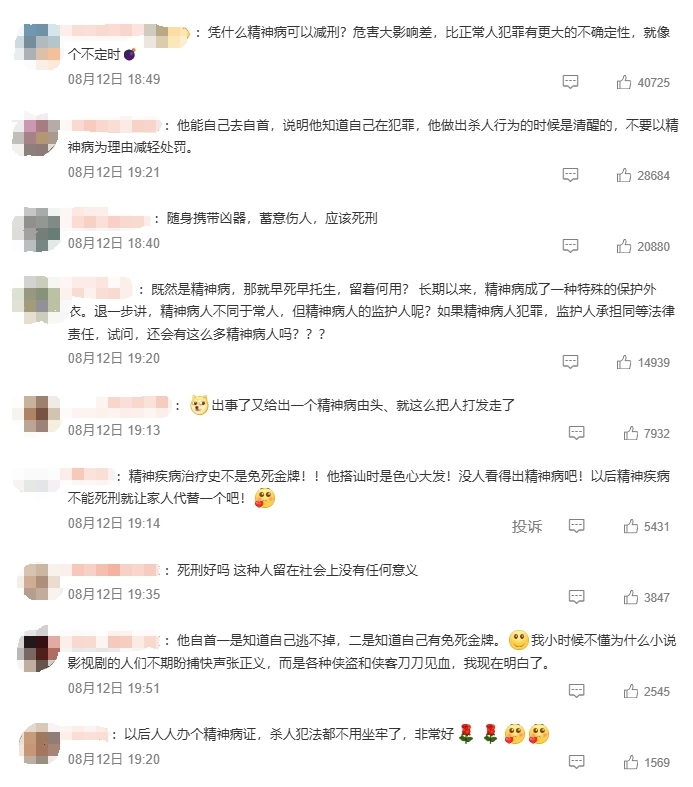Like the comment with 20880 likes
693x787 pixels.
coord(624,246)
